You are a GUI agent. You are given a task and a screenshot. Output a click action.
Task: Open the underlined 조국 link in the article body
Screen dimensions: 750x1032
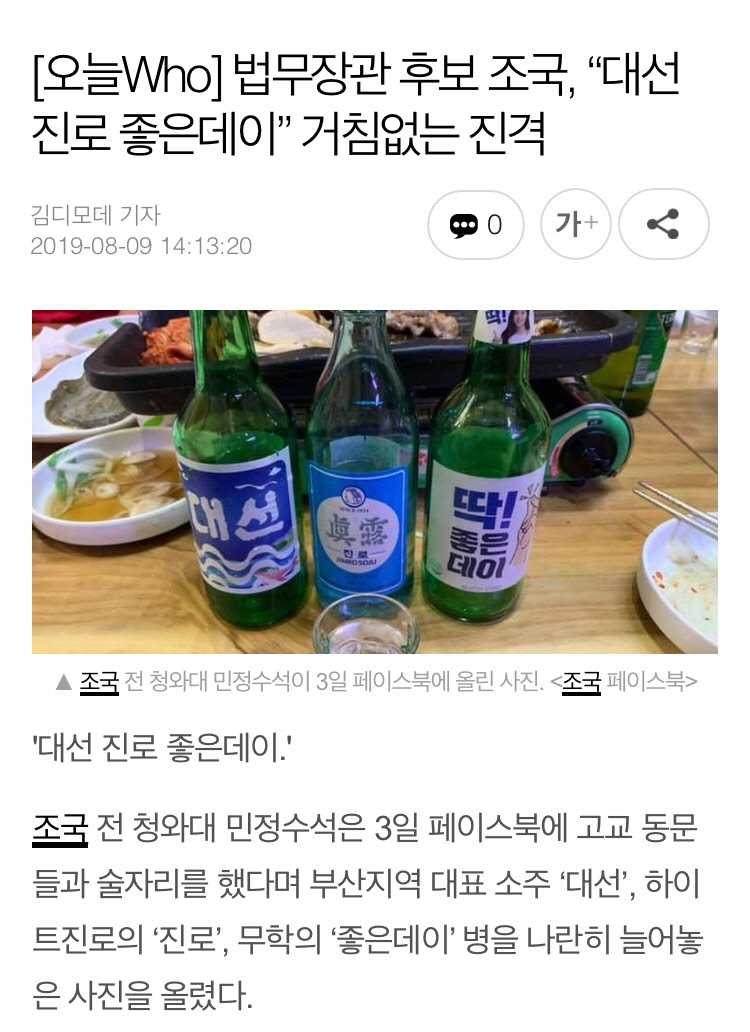tap(61, 829)
